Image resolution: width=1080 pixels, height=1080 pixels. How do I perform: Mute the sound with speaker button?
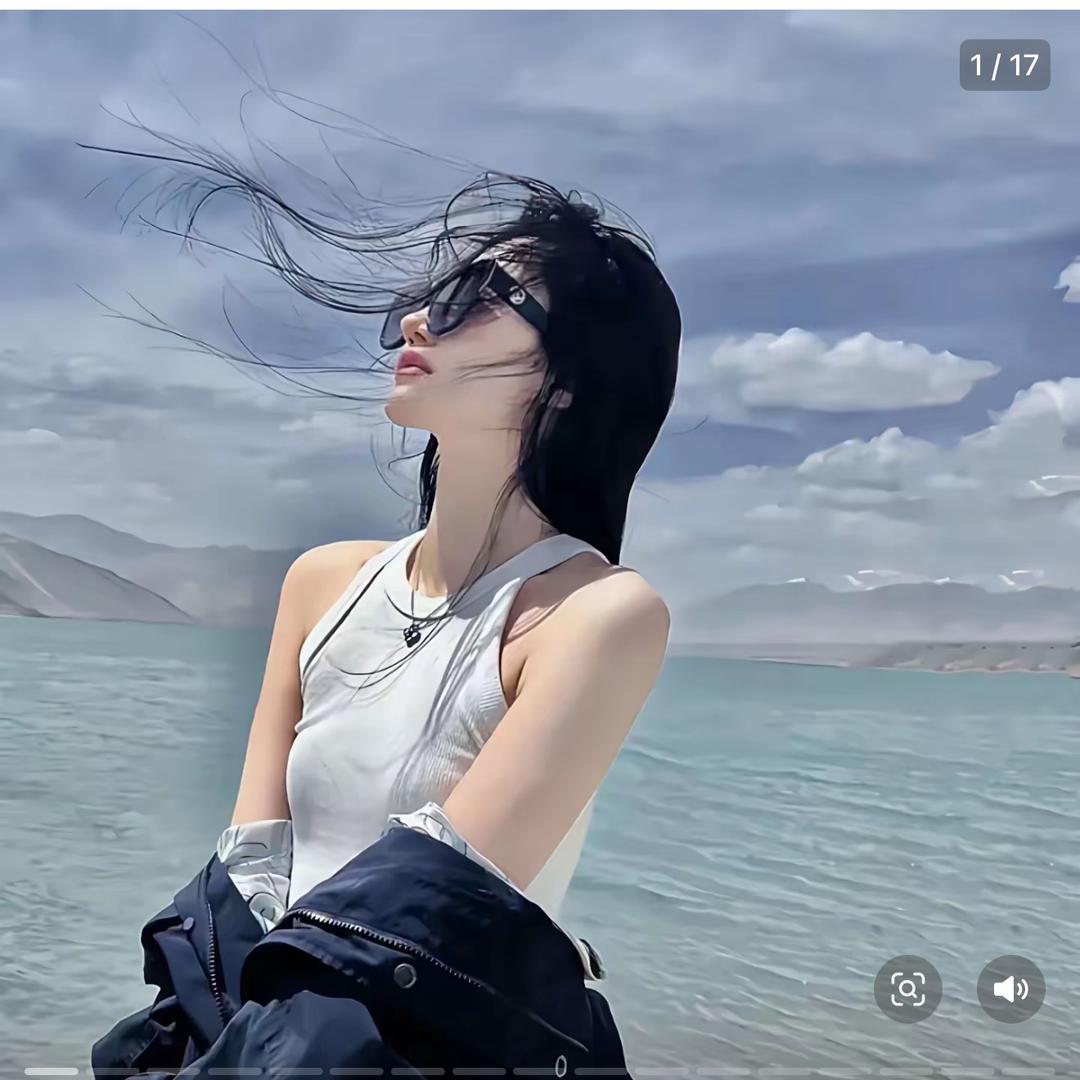[1010, 988]
